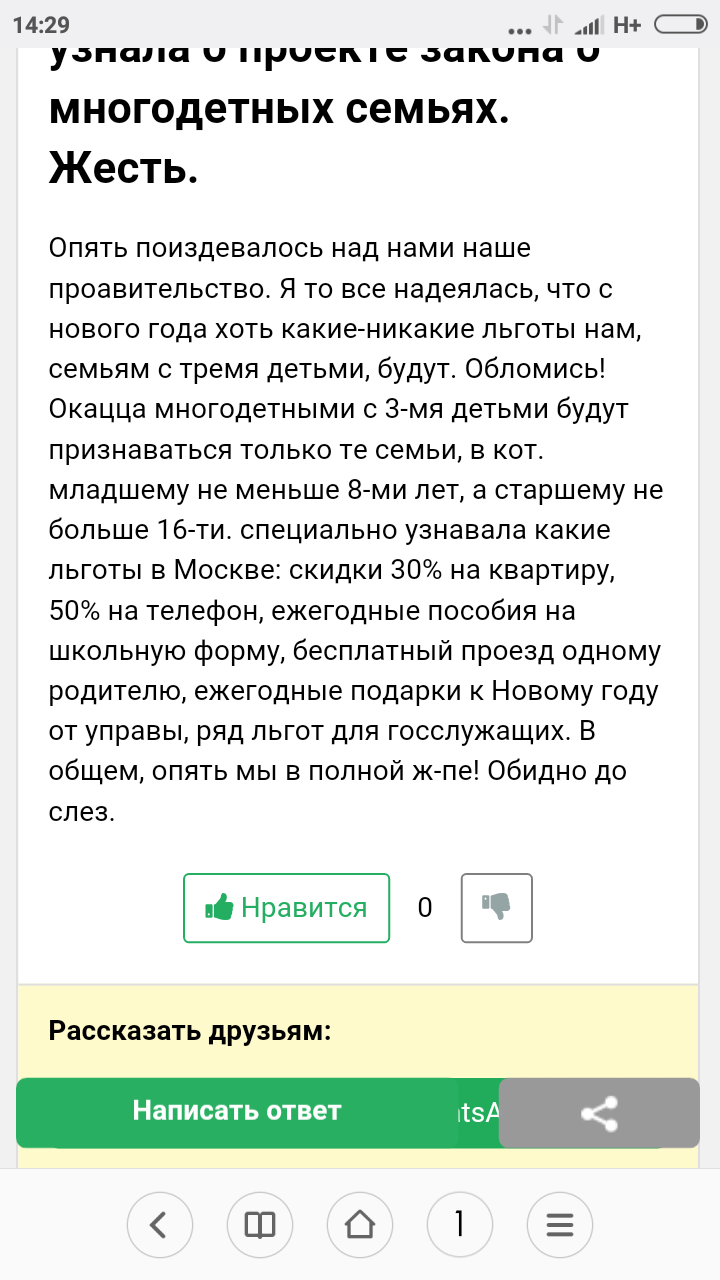Open the gray share button

pyautogui.click(x=598, y=1113)
